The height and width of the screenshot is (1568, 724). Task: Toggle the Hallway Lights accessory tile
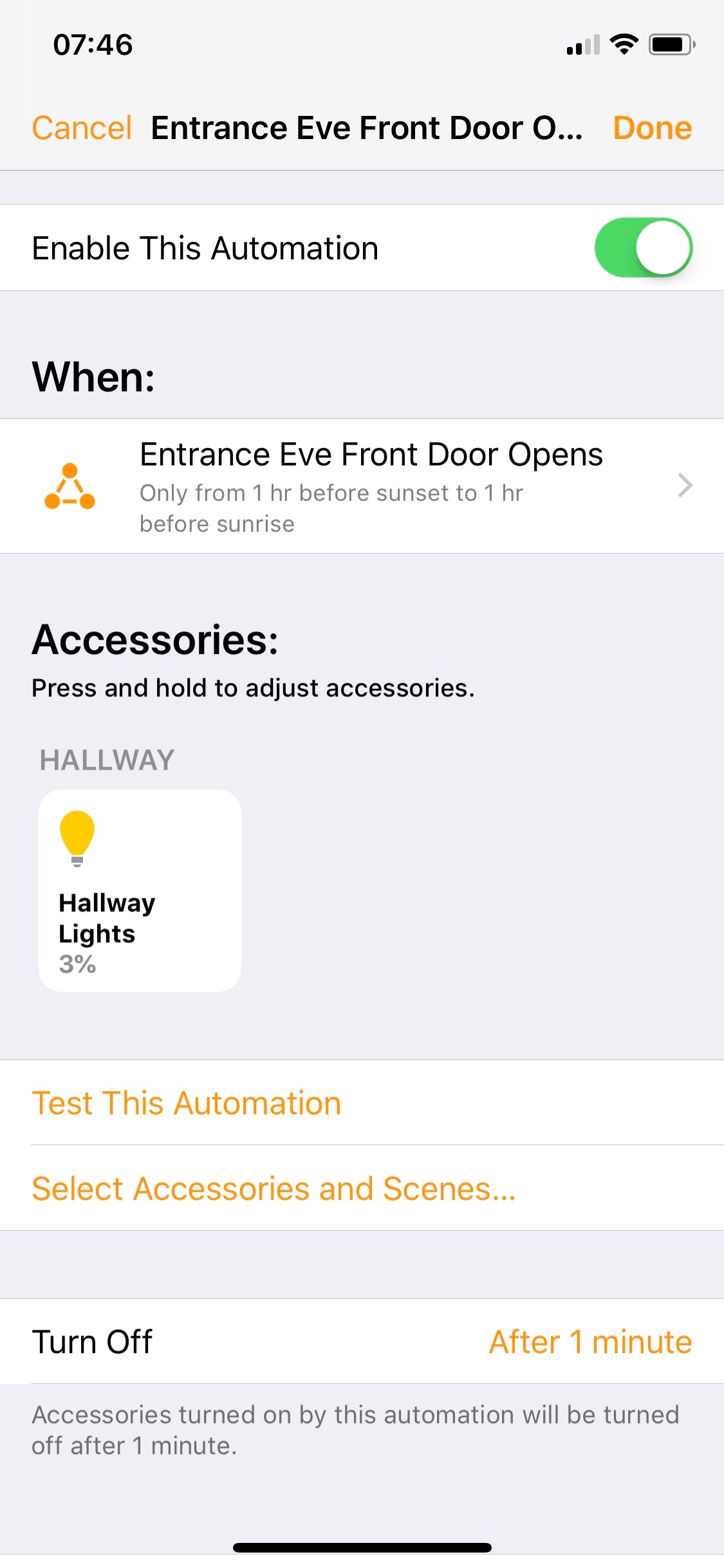[x=140, y=890]
